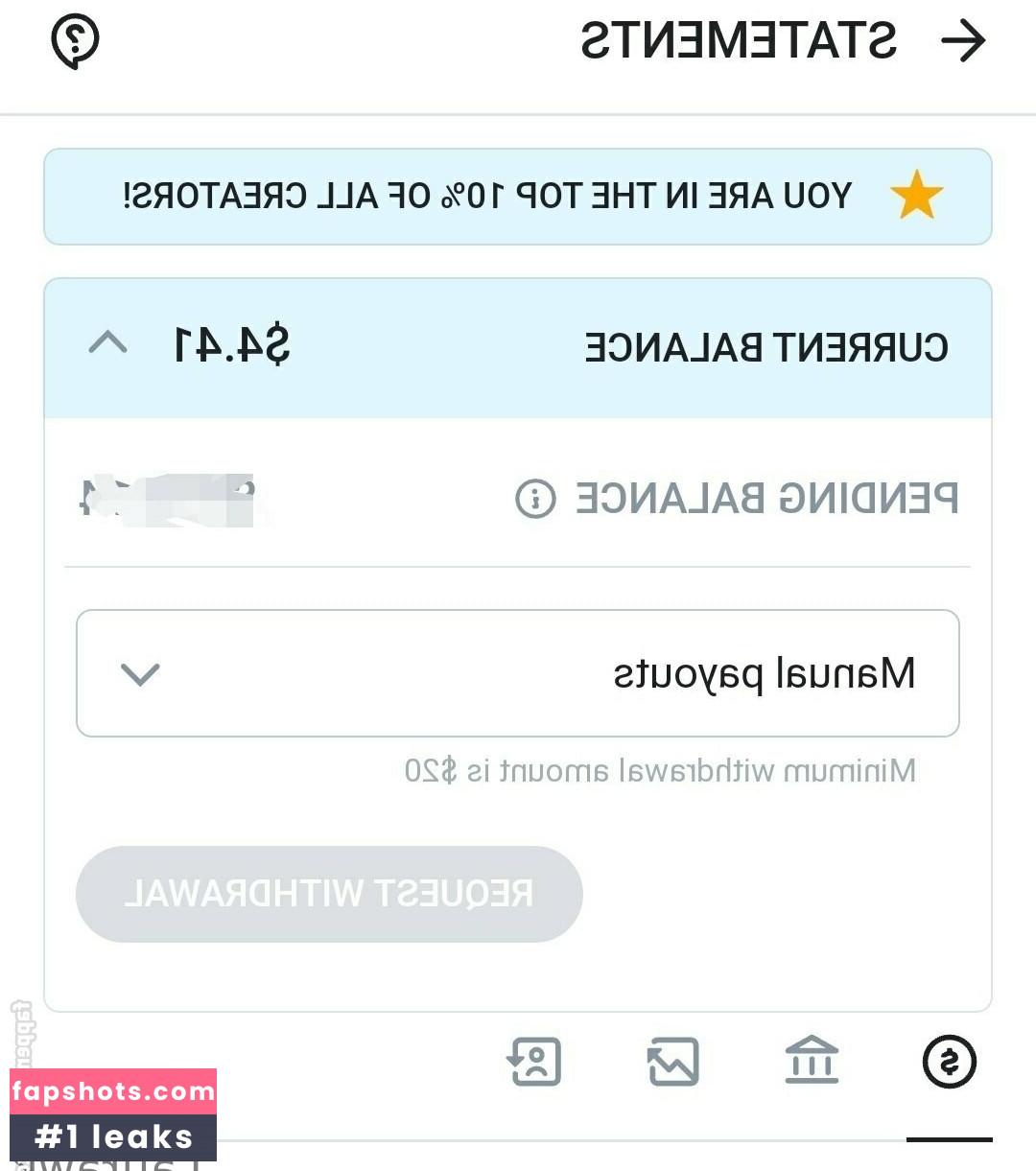Image resolution: width=1036 pixels, height=1171 pixels.
Task: Switch to the person-with-arrow referrals tab
Action: 533,1062
